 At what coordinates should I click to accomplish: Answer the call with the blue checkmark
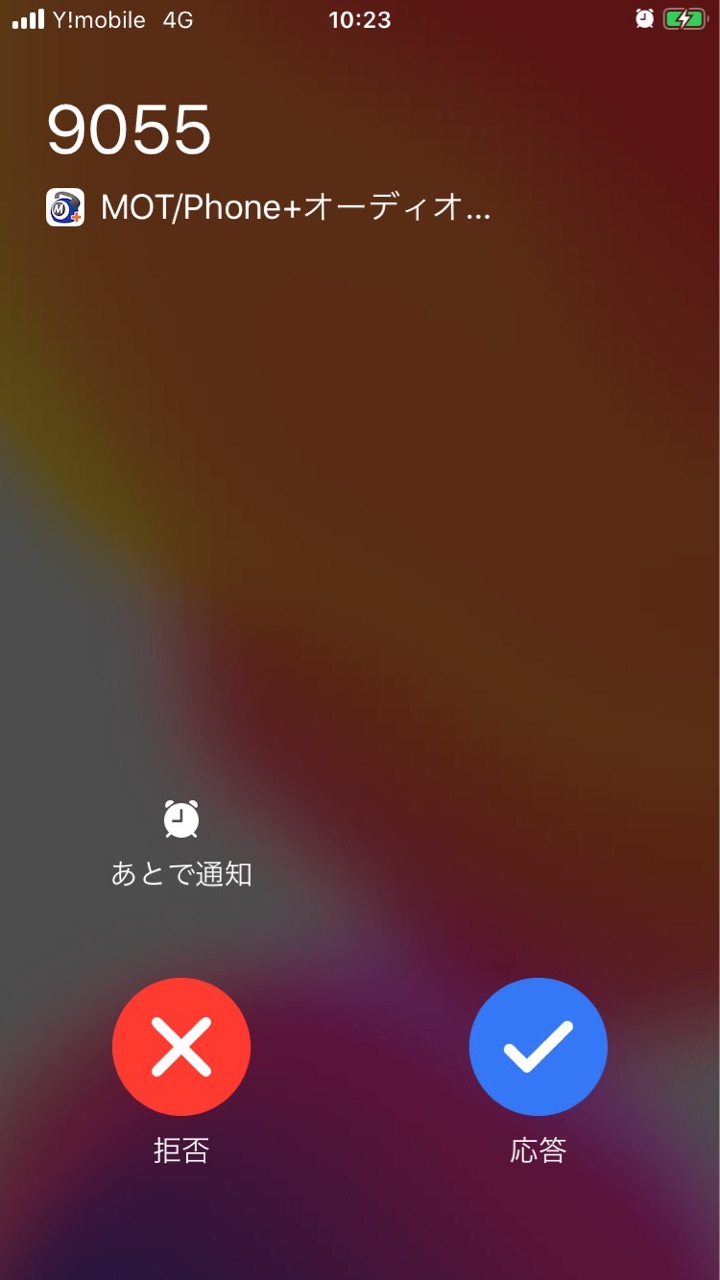point(538,1046)
